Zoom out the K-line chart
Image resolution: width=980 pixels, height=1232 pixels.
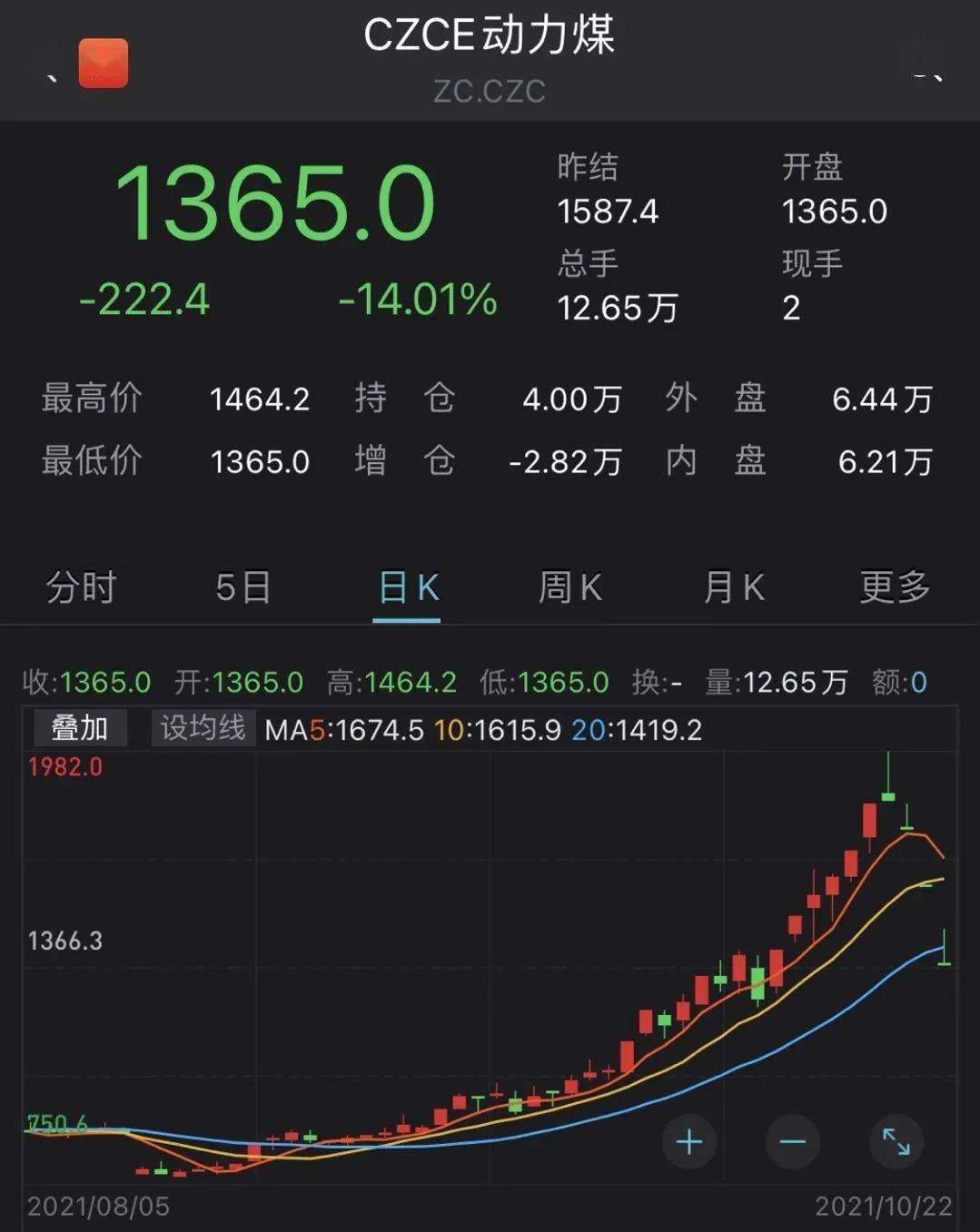pyautogui.click(x=793, y=1141)
